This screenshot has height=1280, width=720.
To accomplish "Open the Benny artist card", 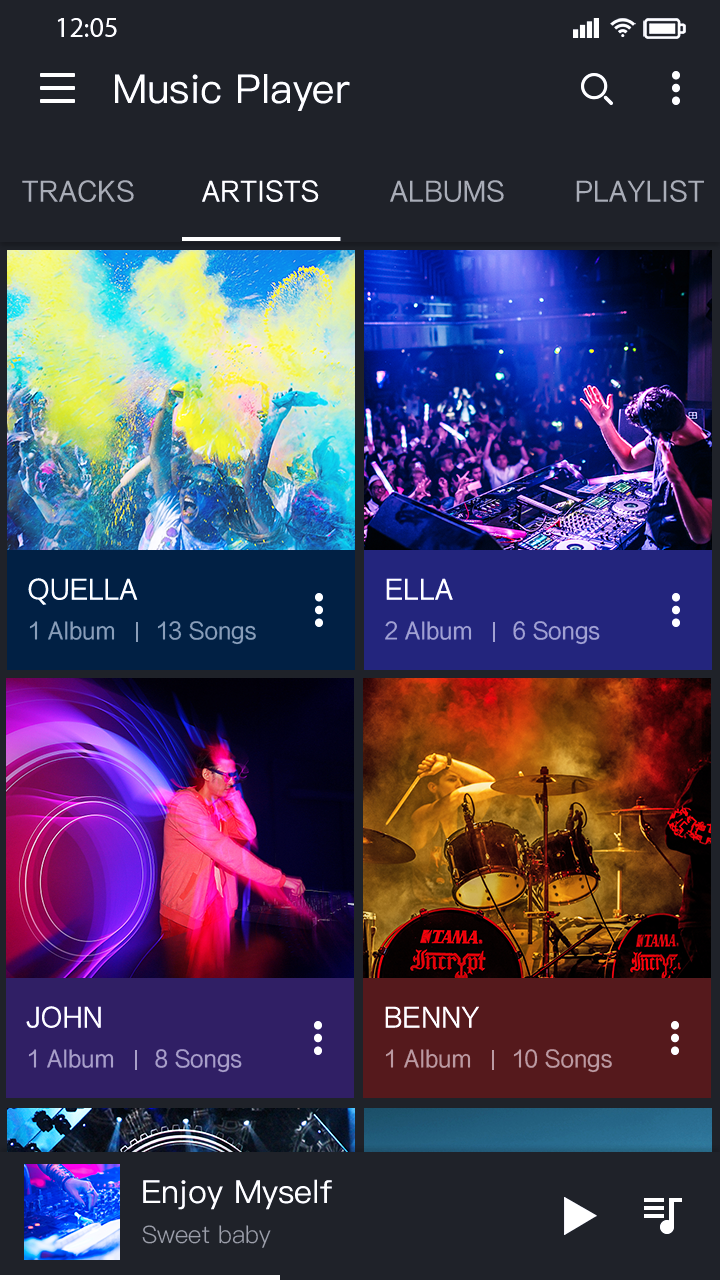I will 537,828.
